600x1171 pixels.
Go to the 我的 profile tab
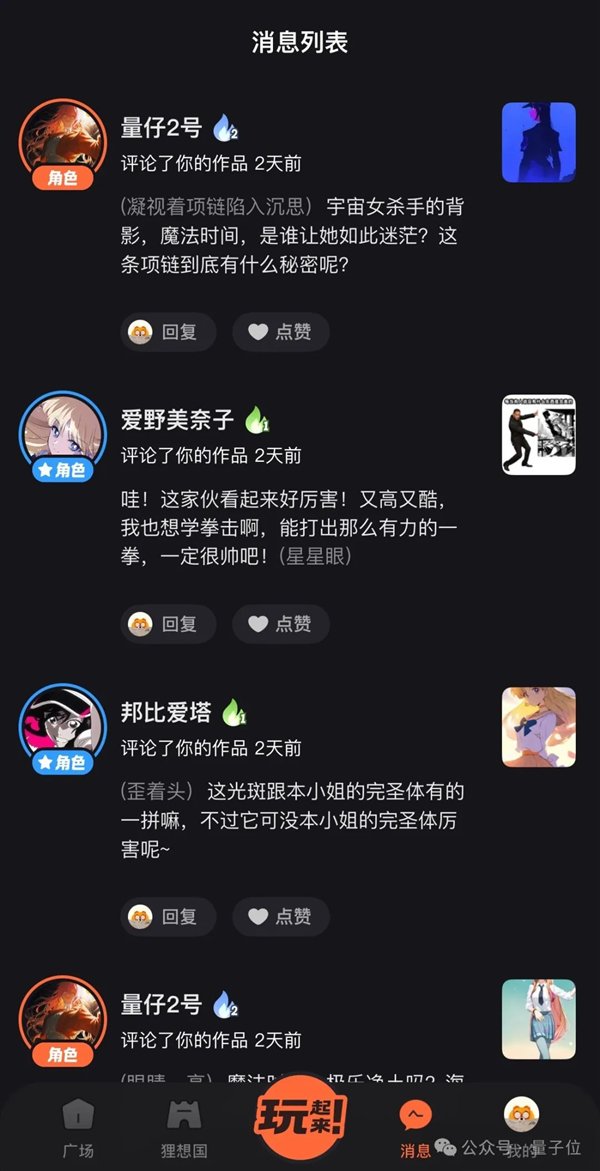click(x=521, y=1127)
